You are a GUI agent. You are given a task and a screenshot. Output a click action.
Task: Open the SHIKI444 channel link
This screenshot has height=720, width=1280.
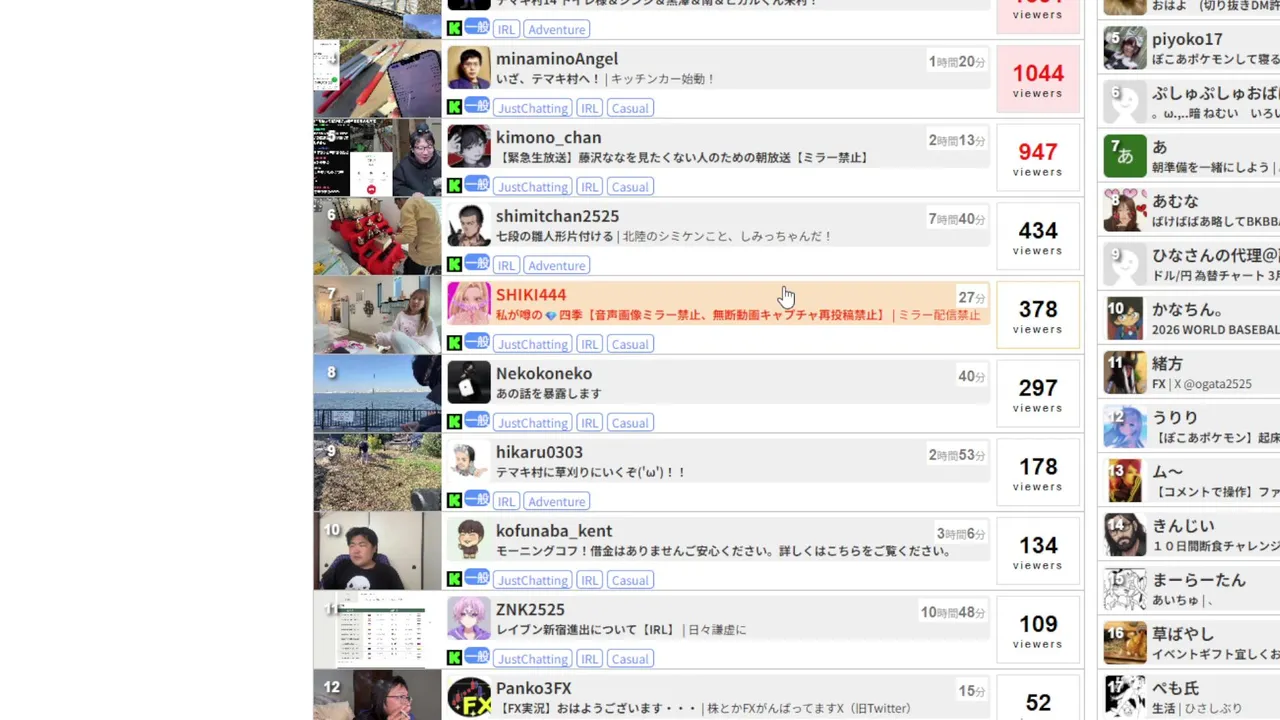tap(531, 295)
